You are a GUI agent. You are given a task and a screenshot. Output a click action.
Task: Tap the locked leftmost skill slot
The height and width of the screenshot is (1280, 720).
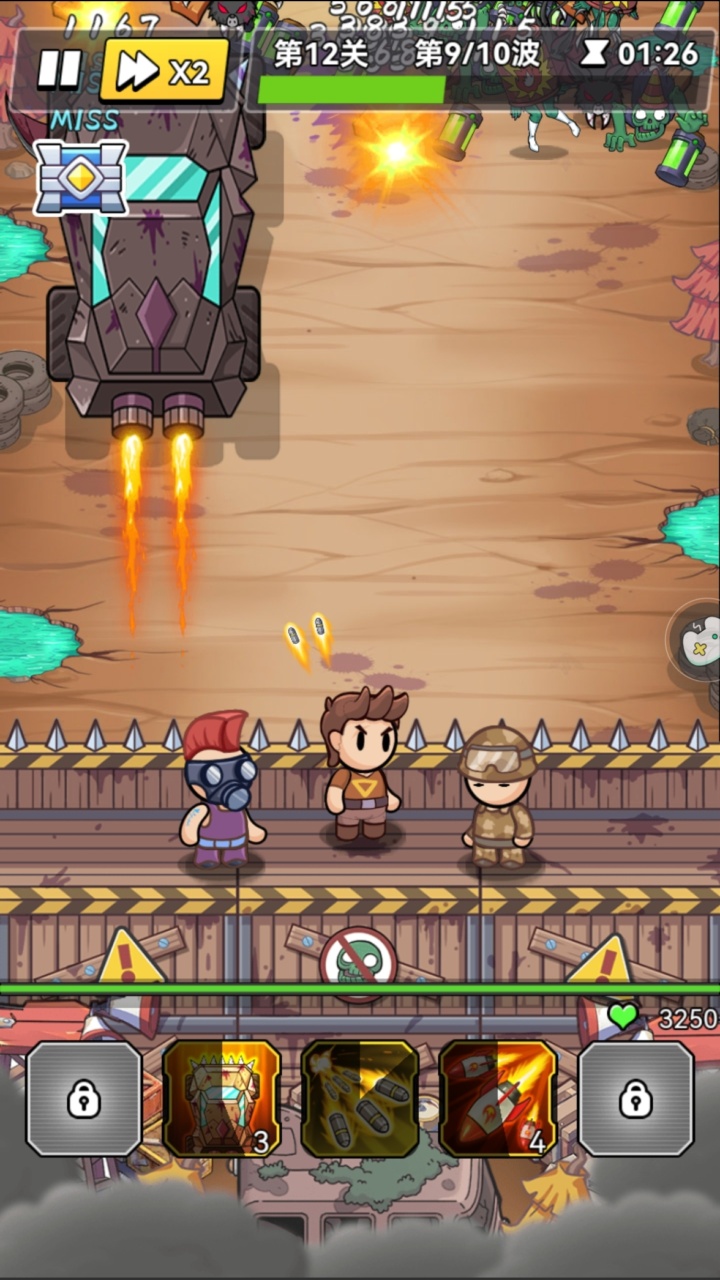coord(84,1098)
